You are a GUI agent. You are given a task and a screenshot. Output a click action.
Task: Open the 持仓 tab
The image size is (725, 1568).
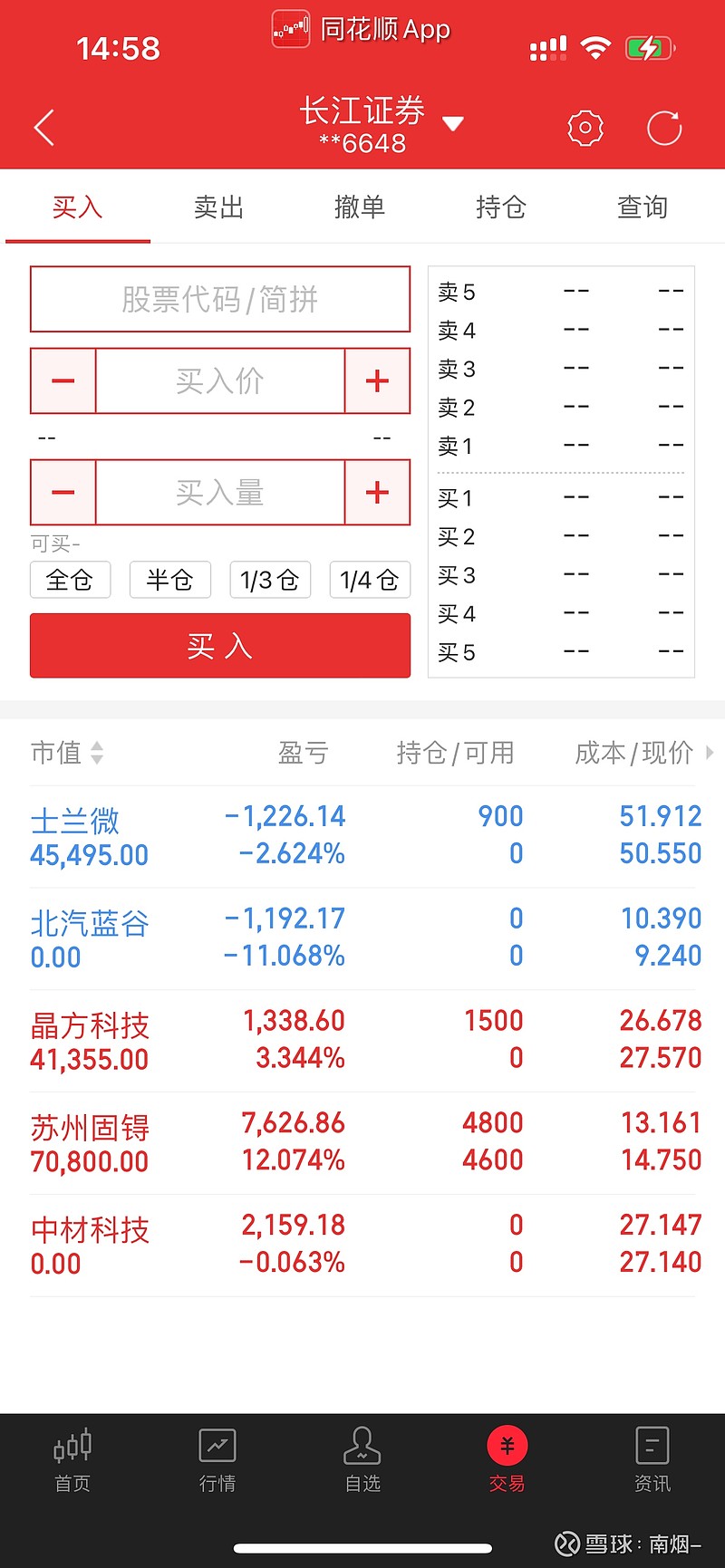tap(501, 207)
